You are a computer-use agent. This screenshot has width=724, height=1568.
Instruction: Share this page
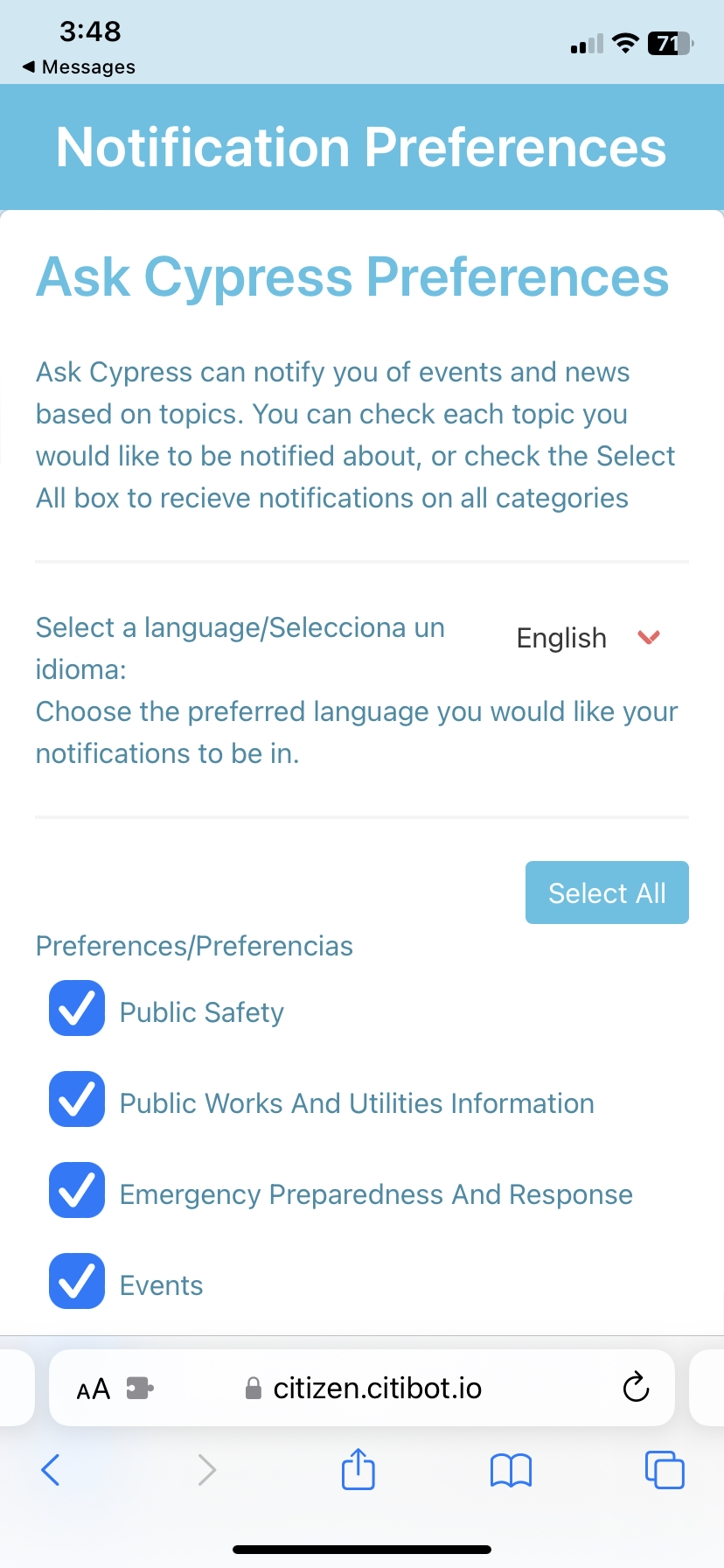coord(359,1470)
